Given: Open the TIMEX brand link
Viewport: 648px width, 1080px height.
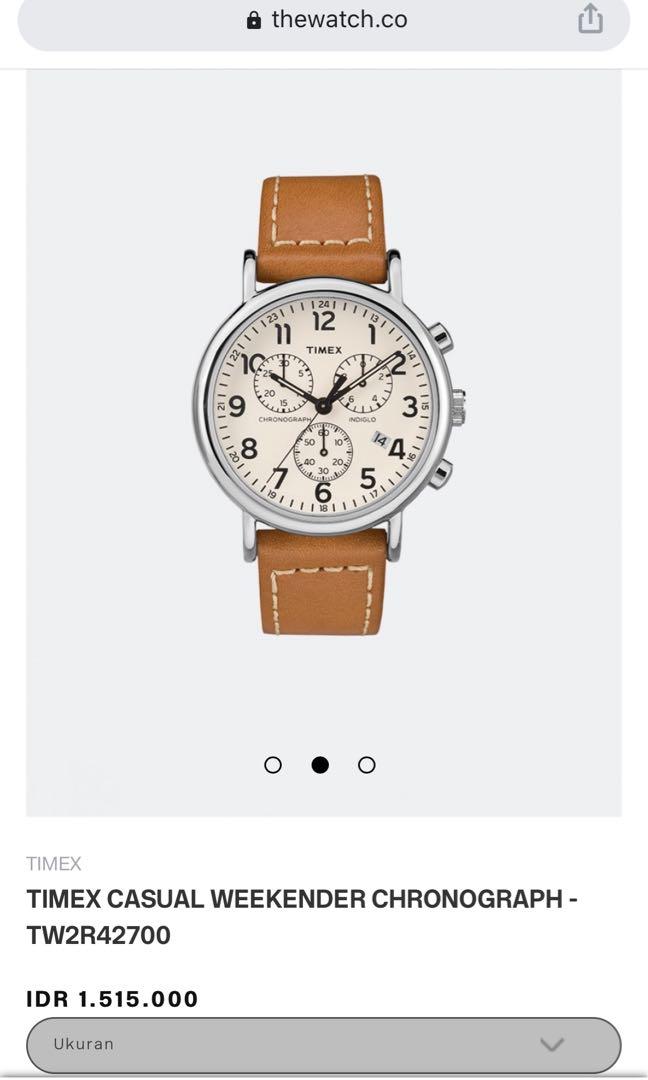Looking at the screenshot, I should tap(54, 864).
